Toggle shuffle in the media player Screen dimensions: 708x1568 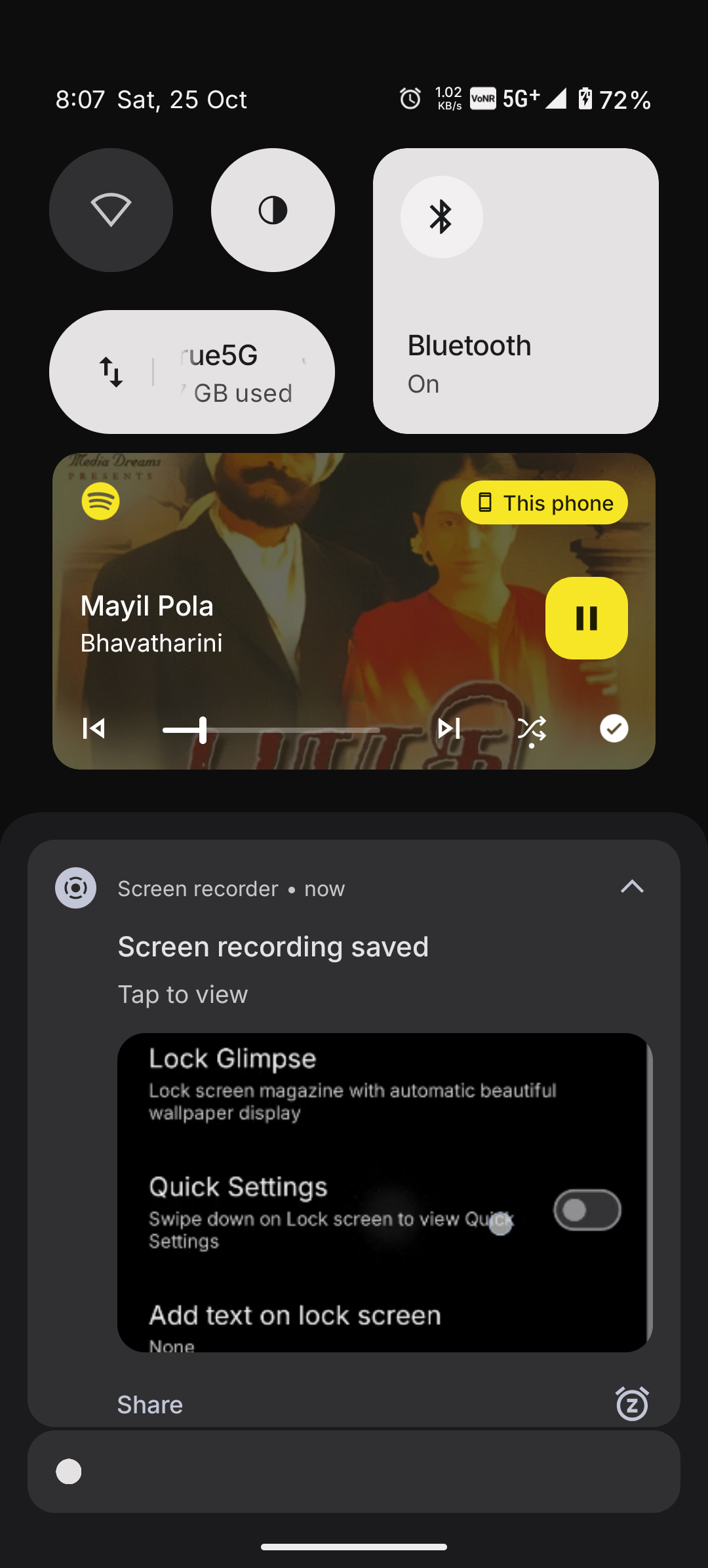[x=531, y=729]
